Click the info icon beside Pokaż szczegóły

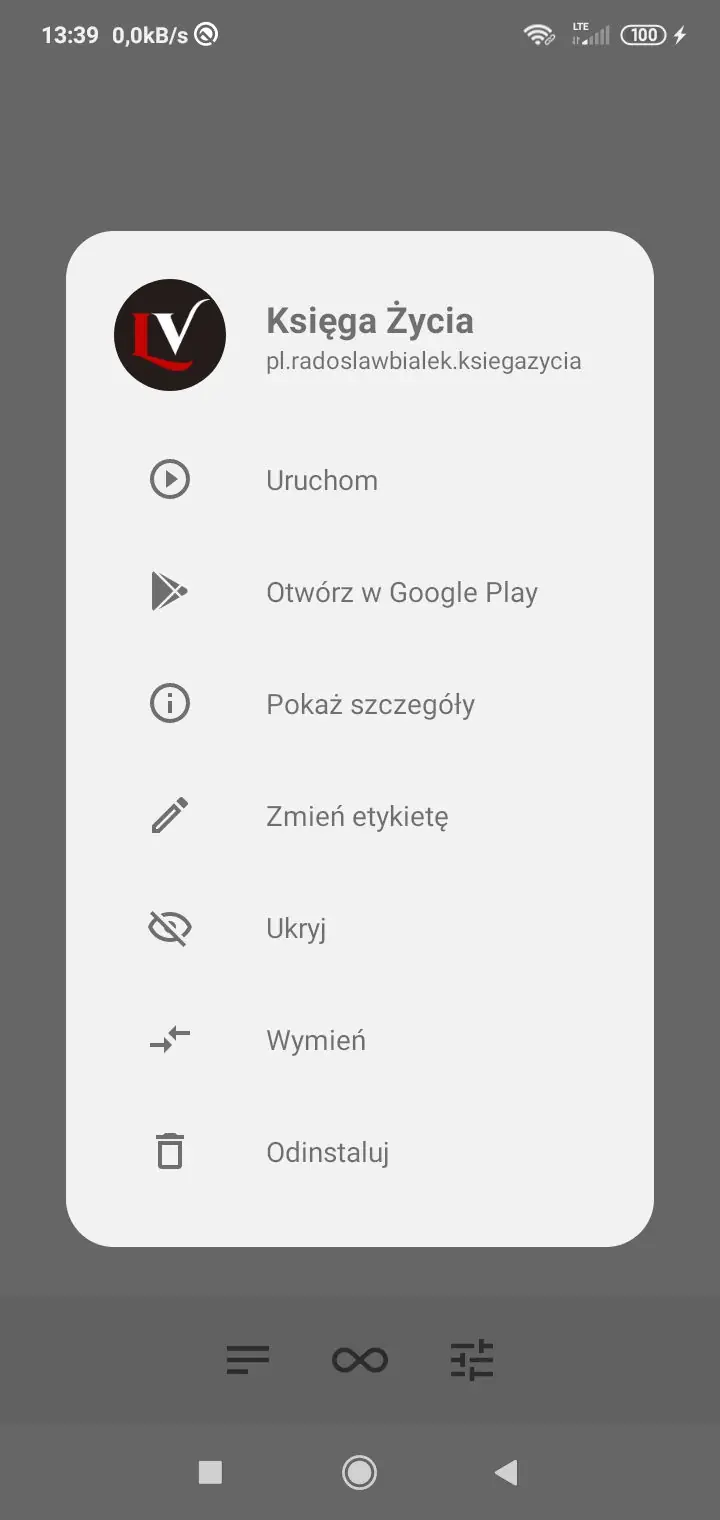[x=170, y=703]
